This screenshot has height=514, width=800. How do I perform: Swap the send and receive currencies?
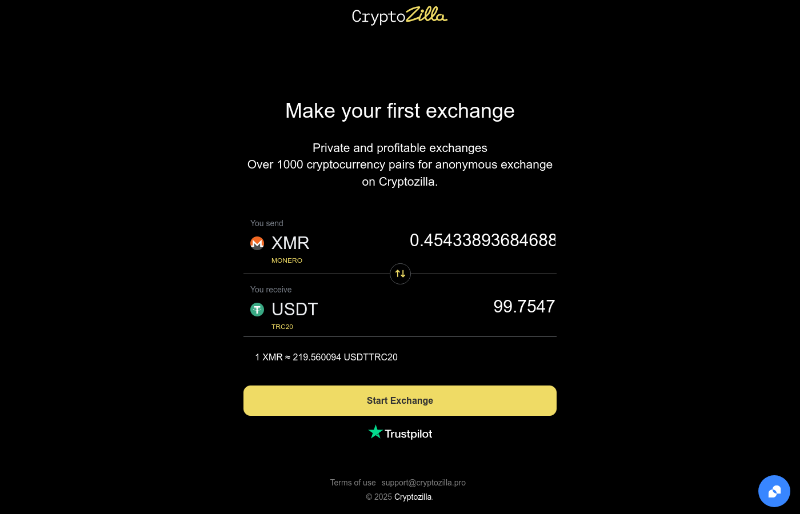point(400,273)
